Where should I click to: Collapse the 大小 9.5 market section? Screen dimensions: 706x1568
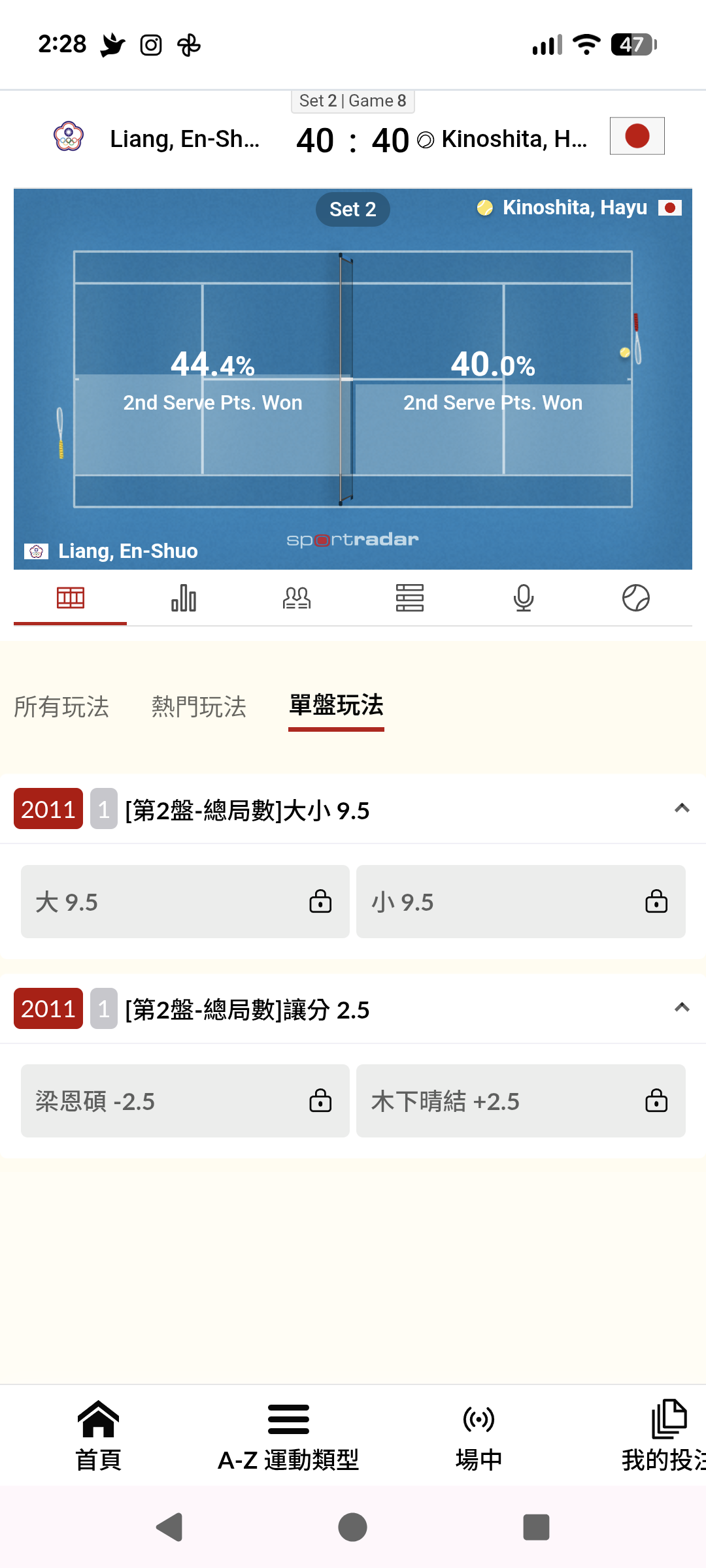(682, 809)
